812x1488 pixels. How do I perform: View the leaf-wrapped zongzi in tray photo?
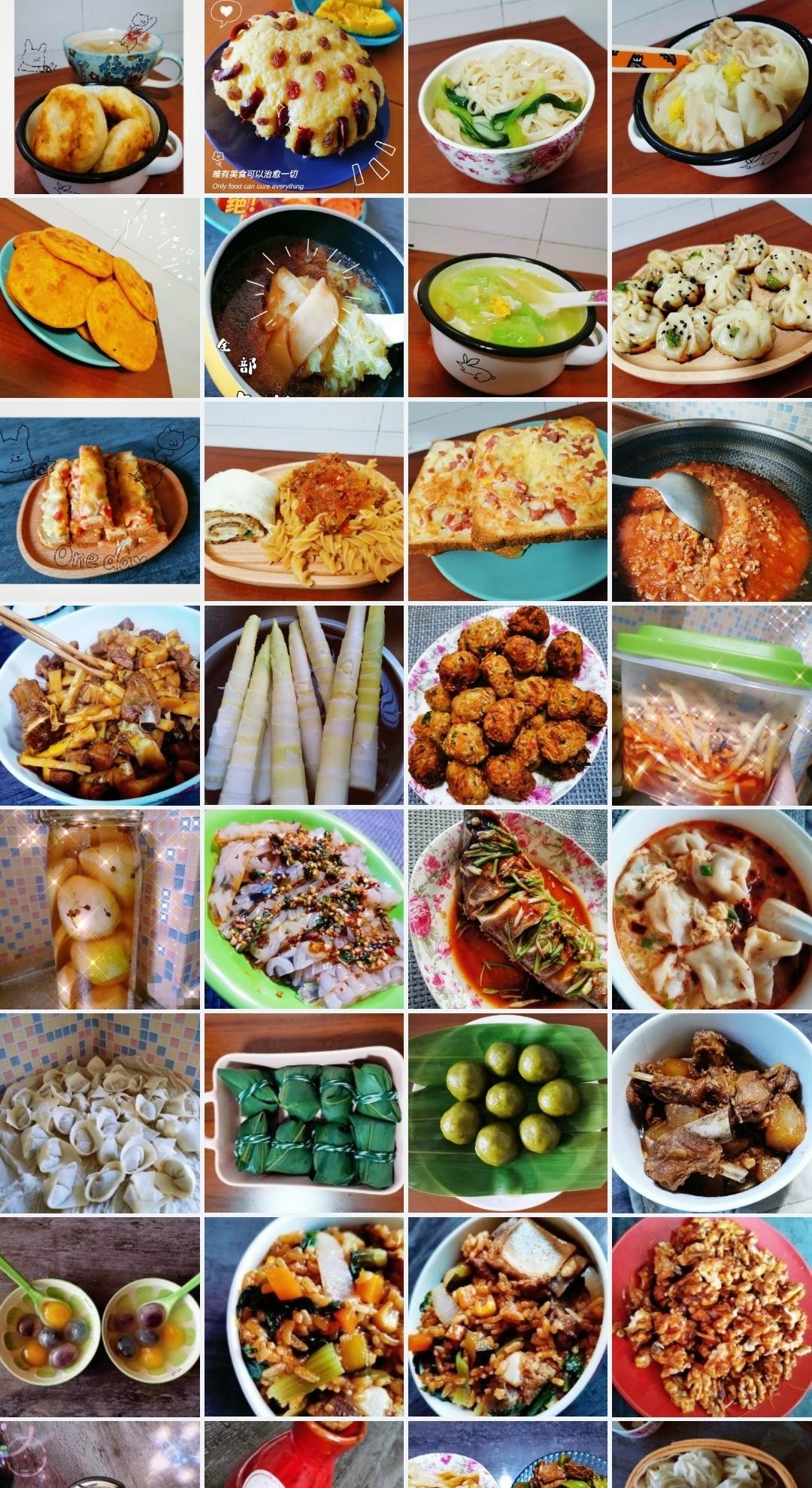(x=304, y=1113)
